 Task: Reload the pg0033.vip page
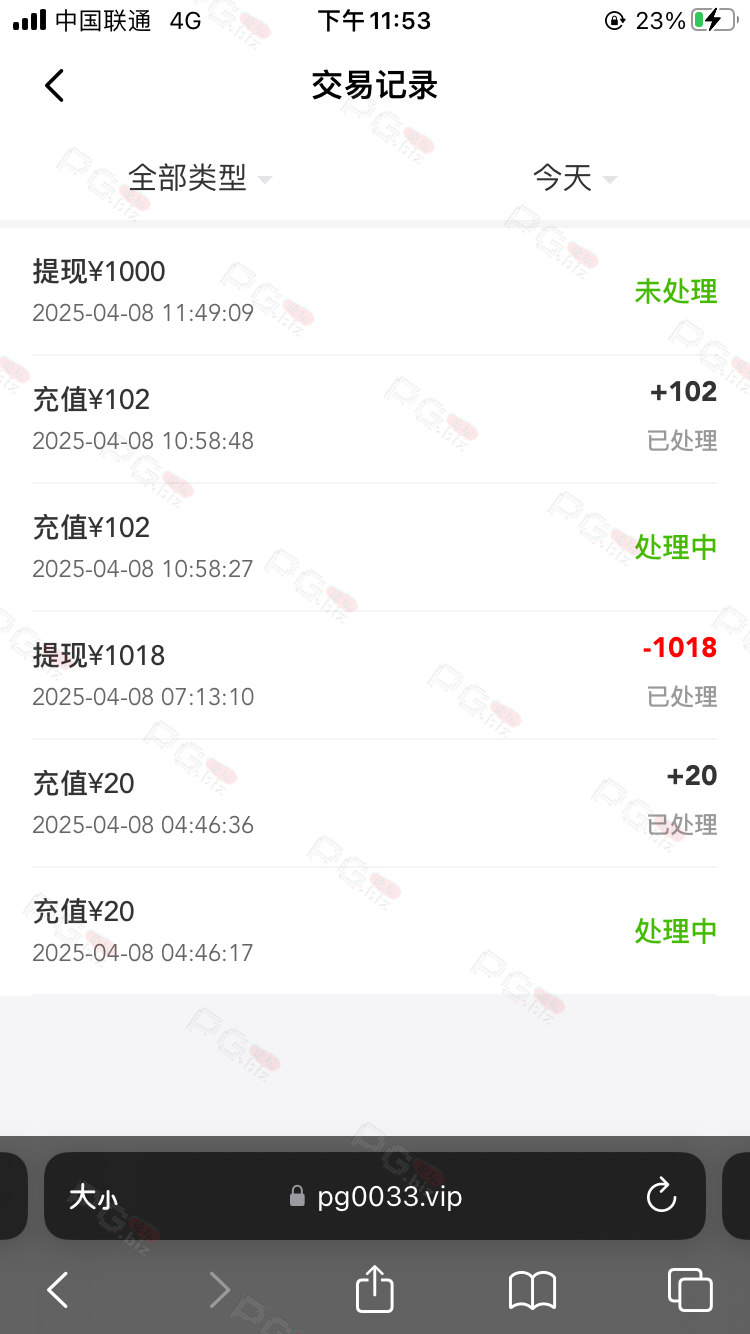(661, 1195)
